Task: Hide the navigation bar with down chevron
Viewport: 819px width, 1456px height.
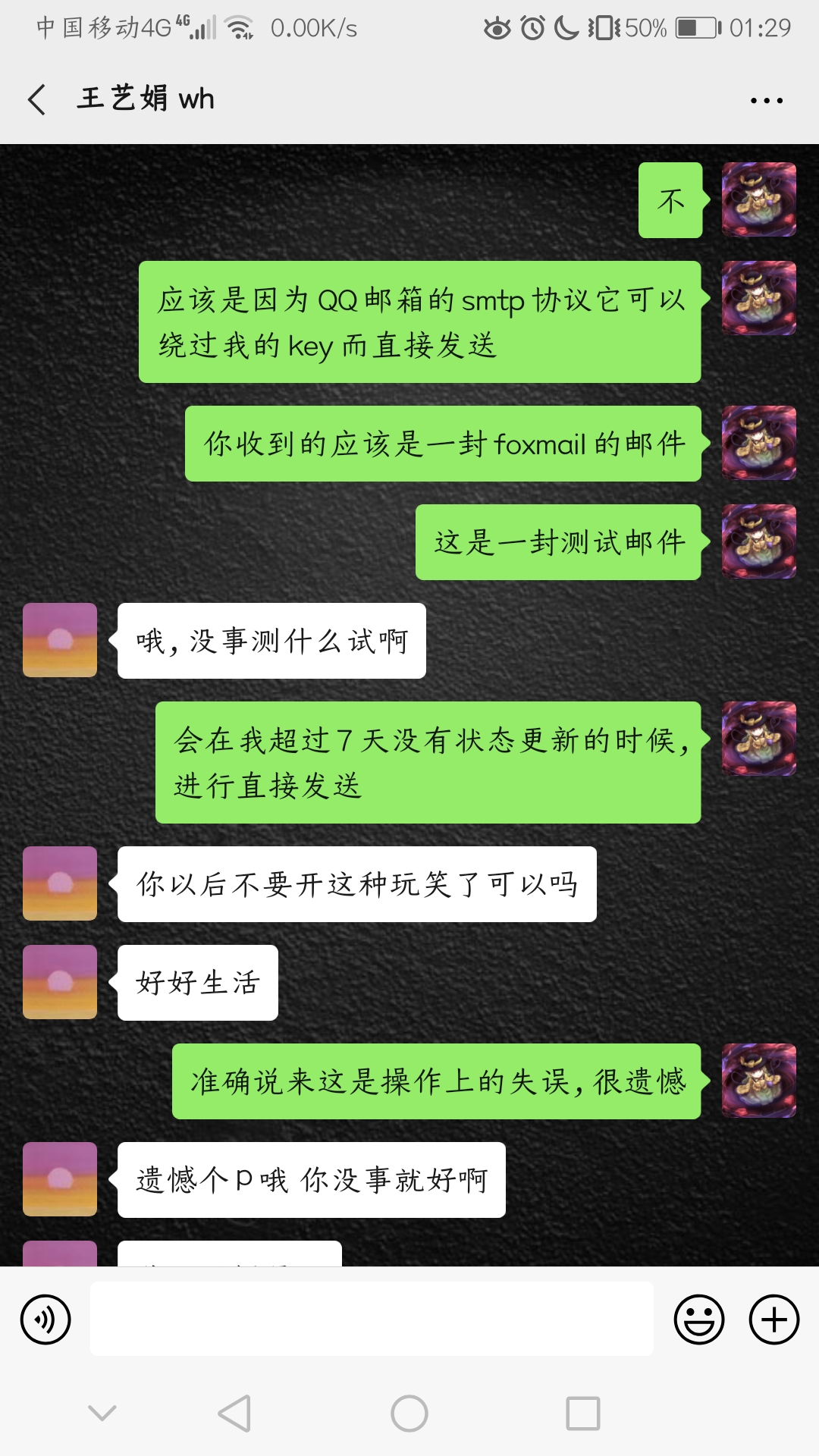Action: point(102,1414)
